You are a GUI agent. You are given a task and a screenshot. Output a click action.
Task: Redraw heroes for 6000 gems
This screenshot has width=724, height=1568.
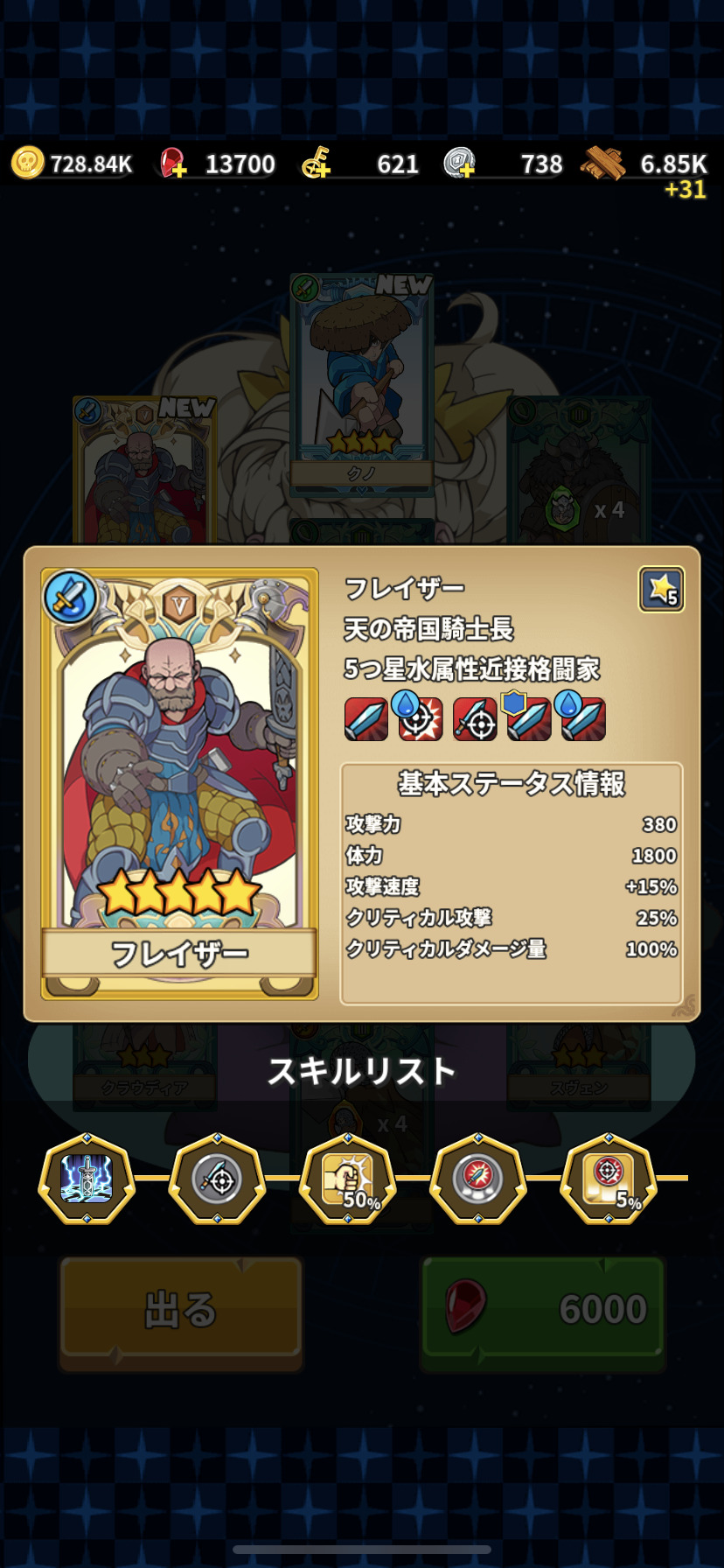(542, 1310)
